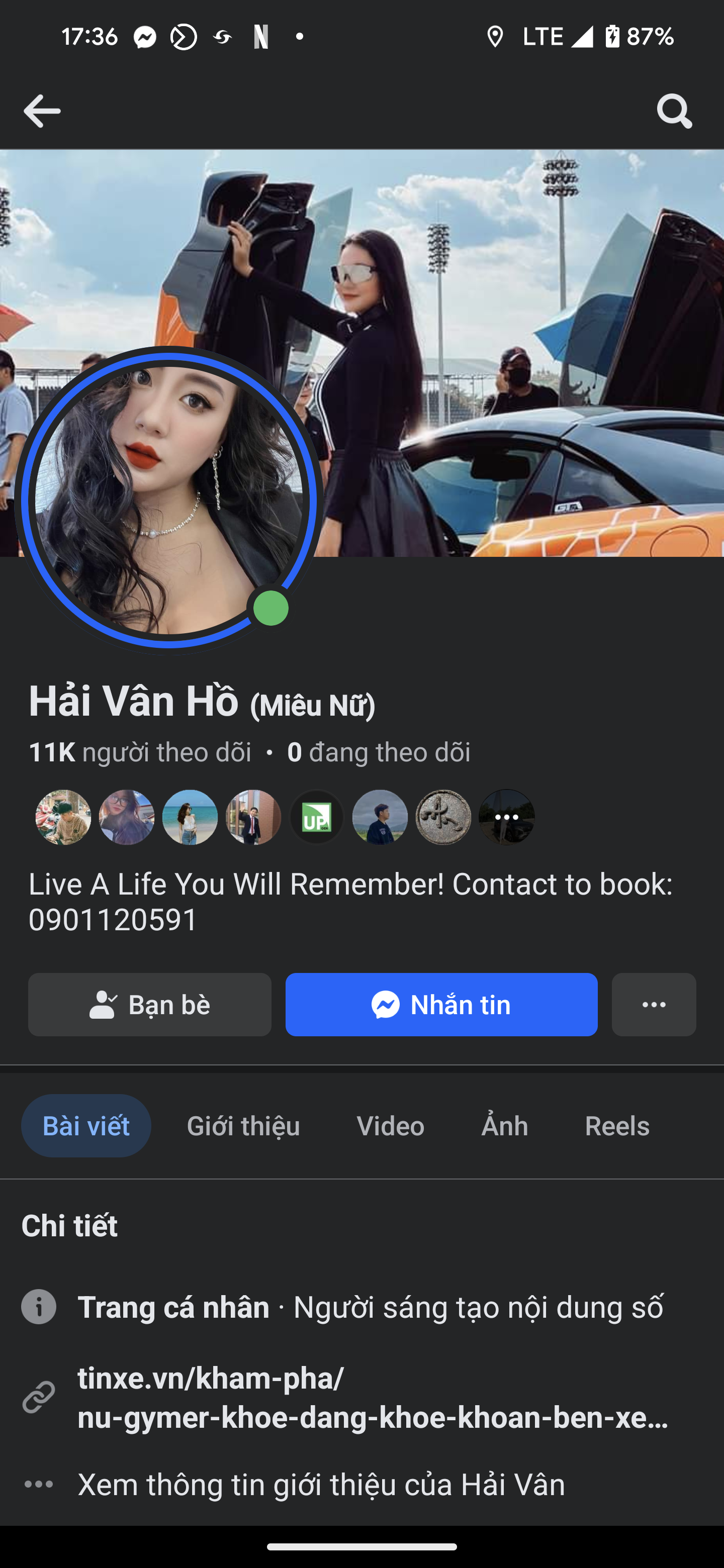Viewport: 724px width, 1568px height.
Task: Switch to the Giới thiệu tab
Action: click(x=243, y=1125)
